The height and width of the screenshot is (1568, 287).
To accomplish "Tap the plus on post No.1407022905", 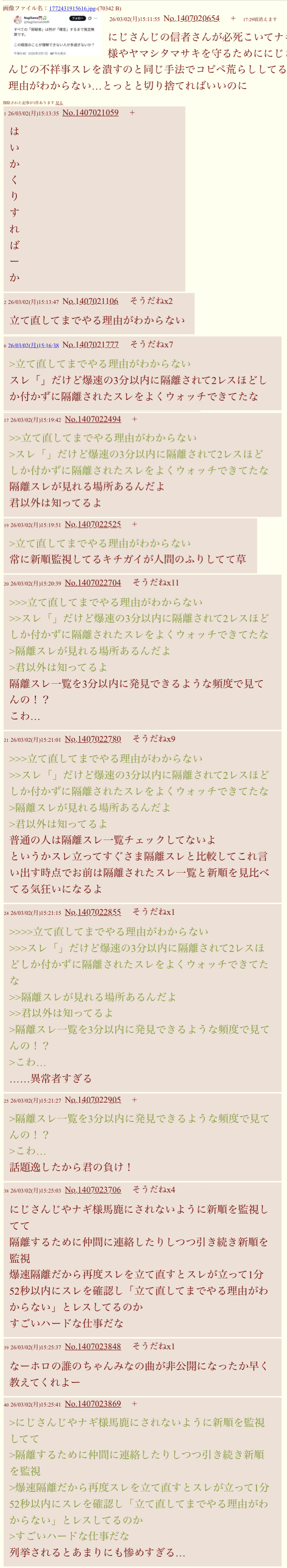I will (x=134, y=1100).
